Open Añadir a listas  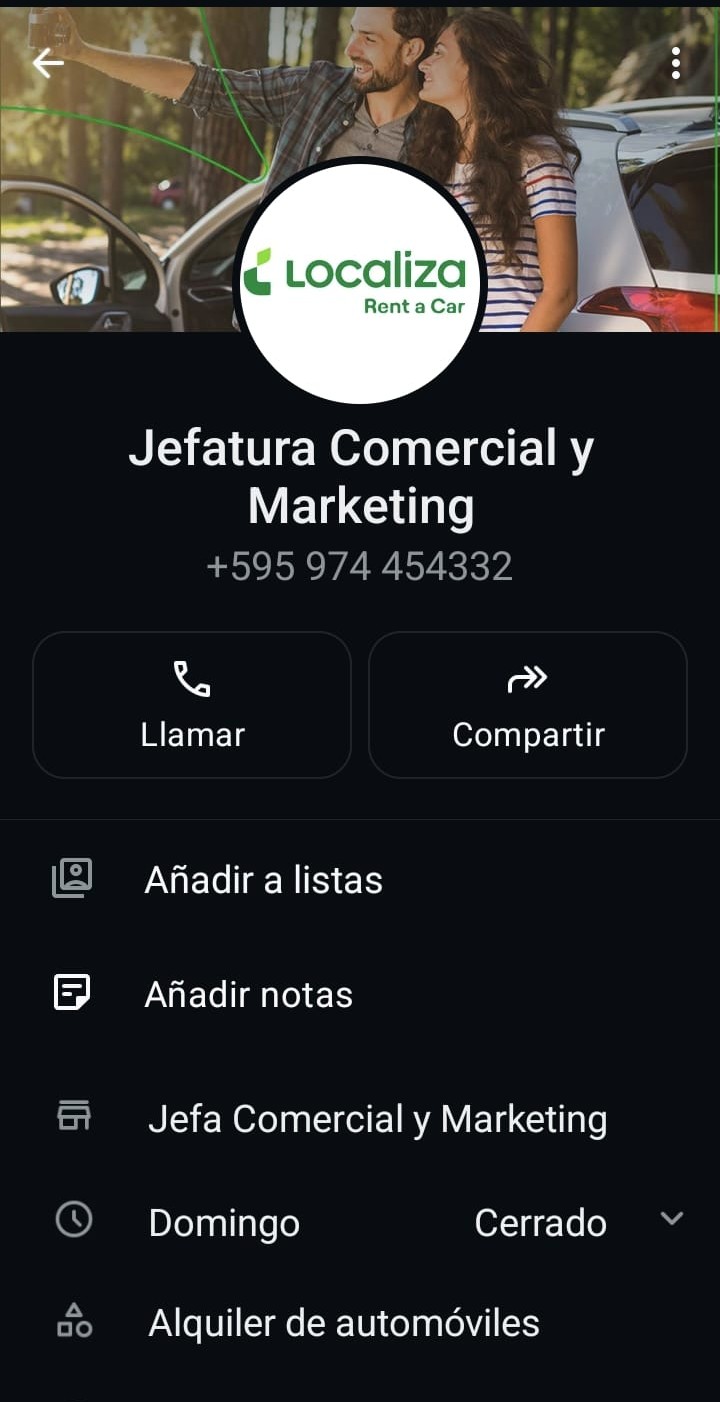tap(263, 880)
